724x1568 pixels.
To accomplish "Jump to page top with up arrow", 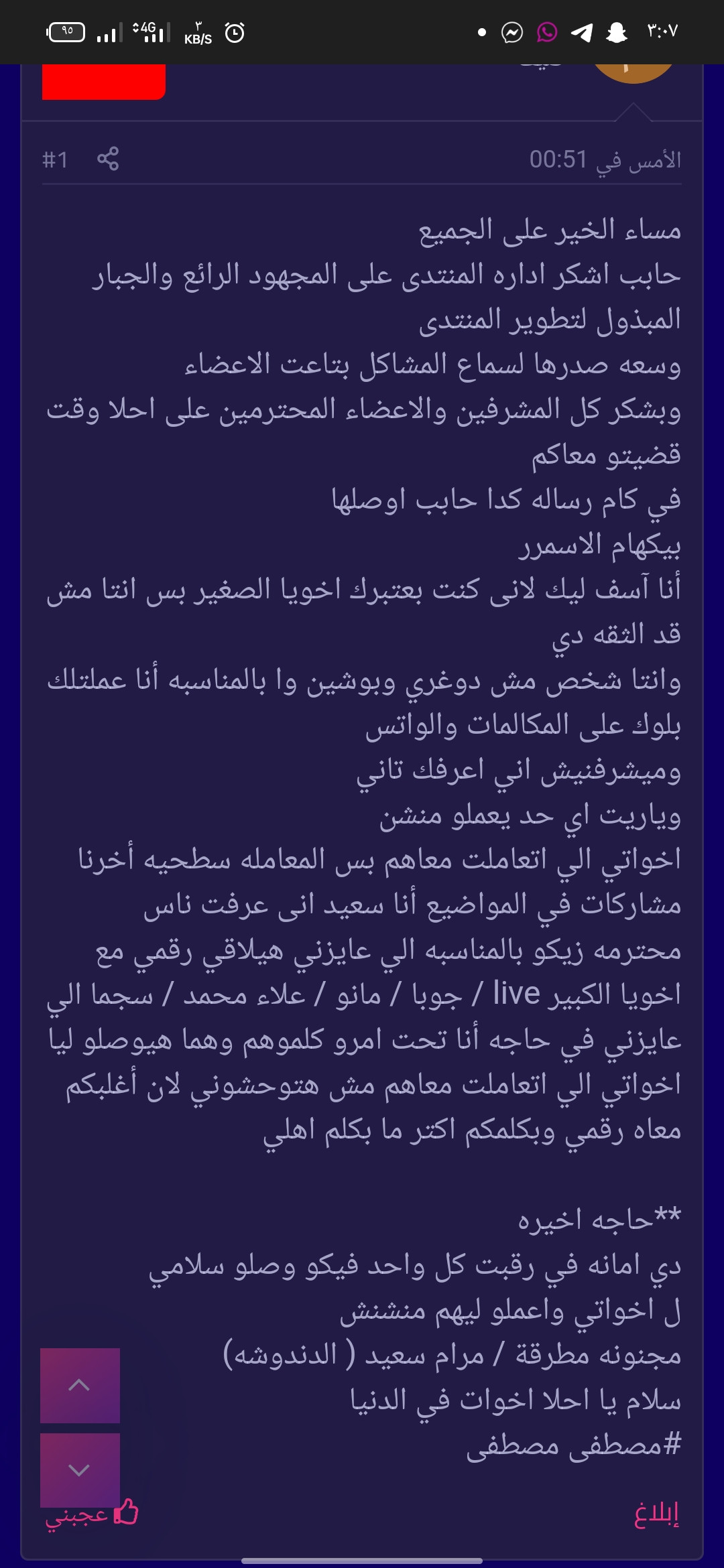I will (80, 1385).
